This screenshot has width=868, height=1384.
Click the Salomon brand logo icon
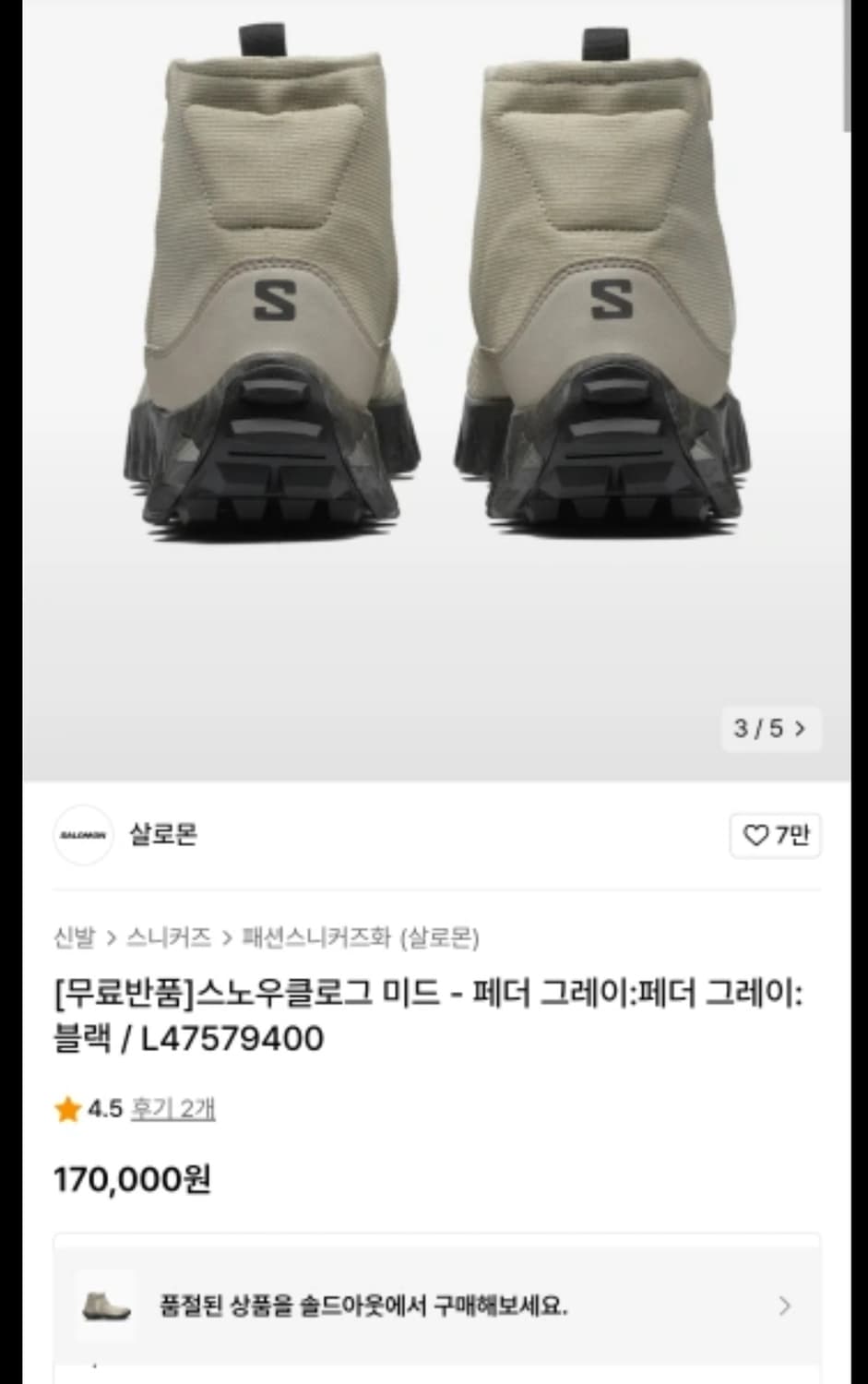83,835
